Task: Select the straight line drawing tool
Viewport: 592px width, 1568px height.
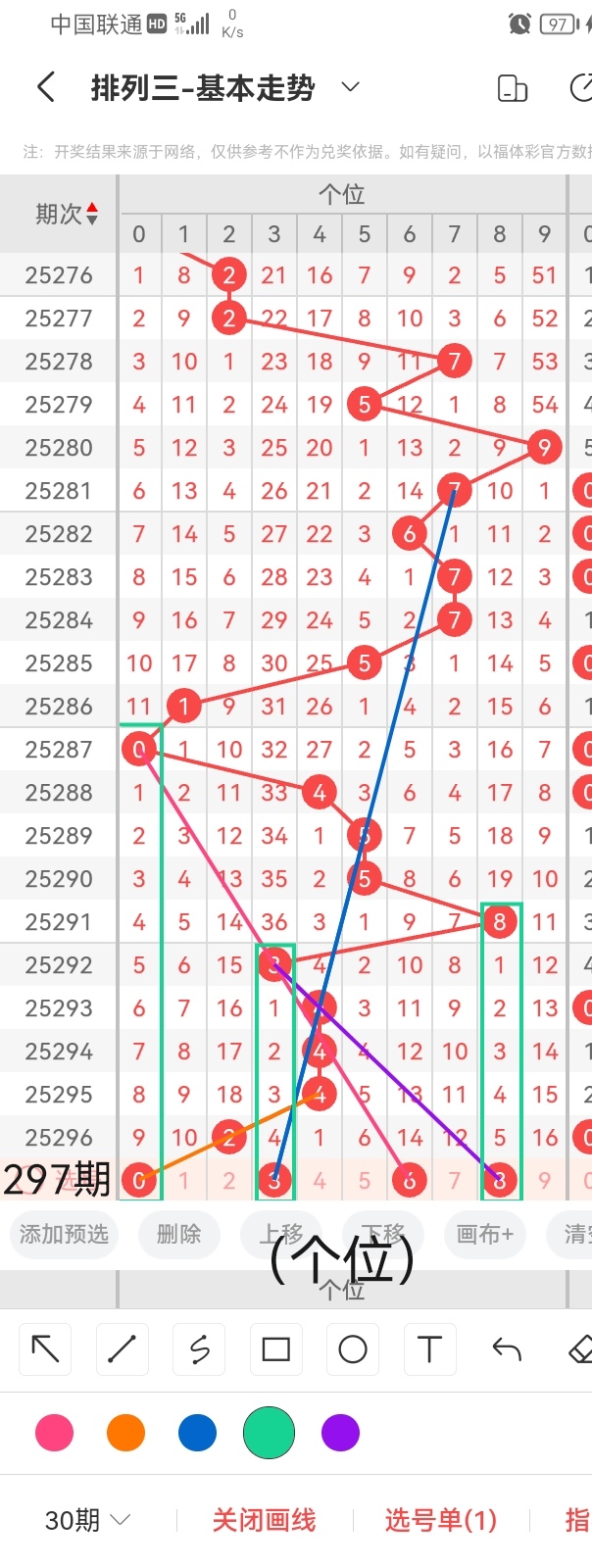Action: point(123,1349)
